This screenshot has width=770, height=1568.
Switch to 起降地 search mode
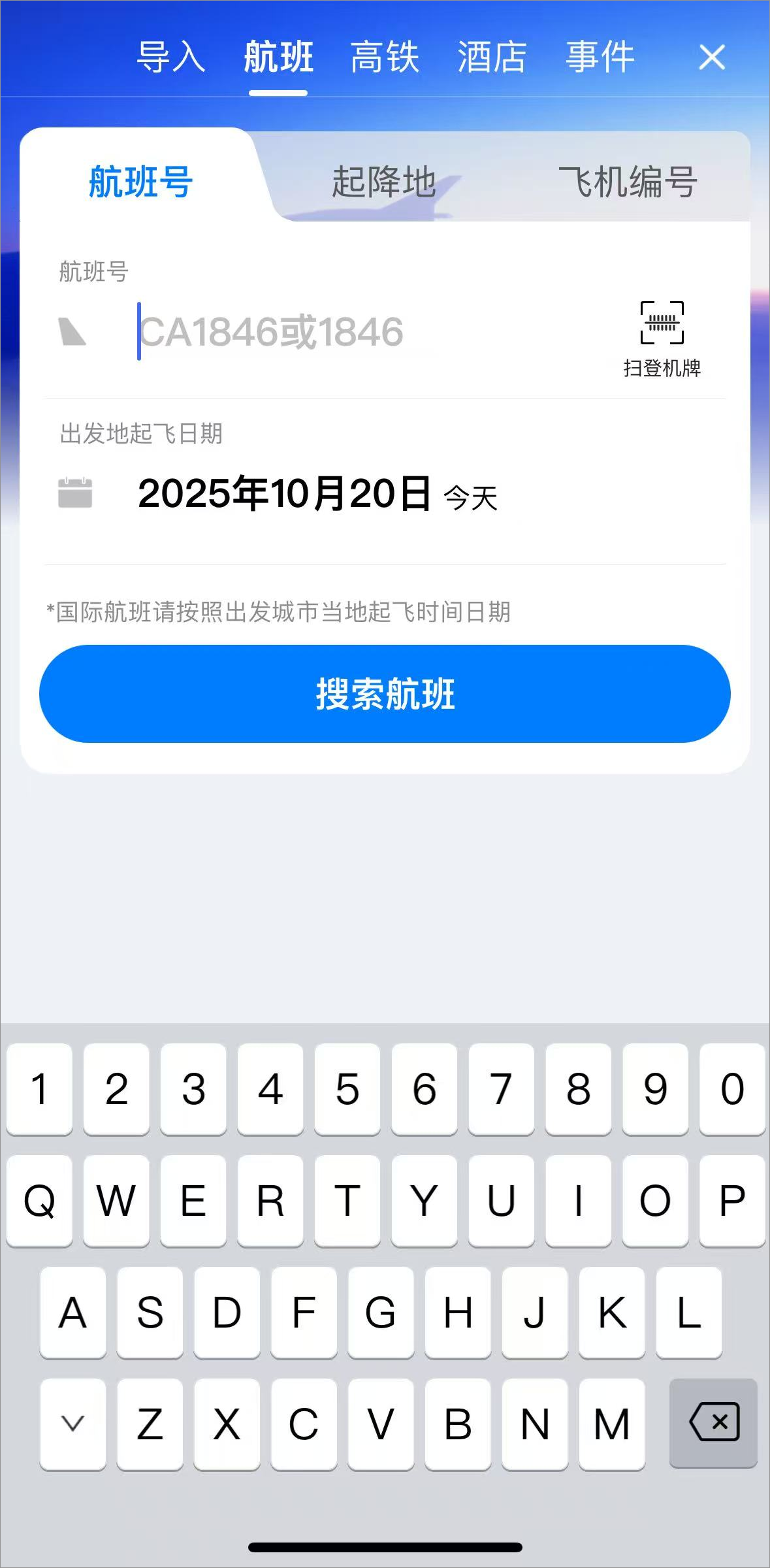click(384, 182)
